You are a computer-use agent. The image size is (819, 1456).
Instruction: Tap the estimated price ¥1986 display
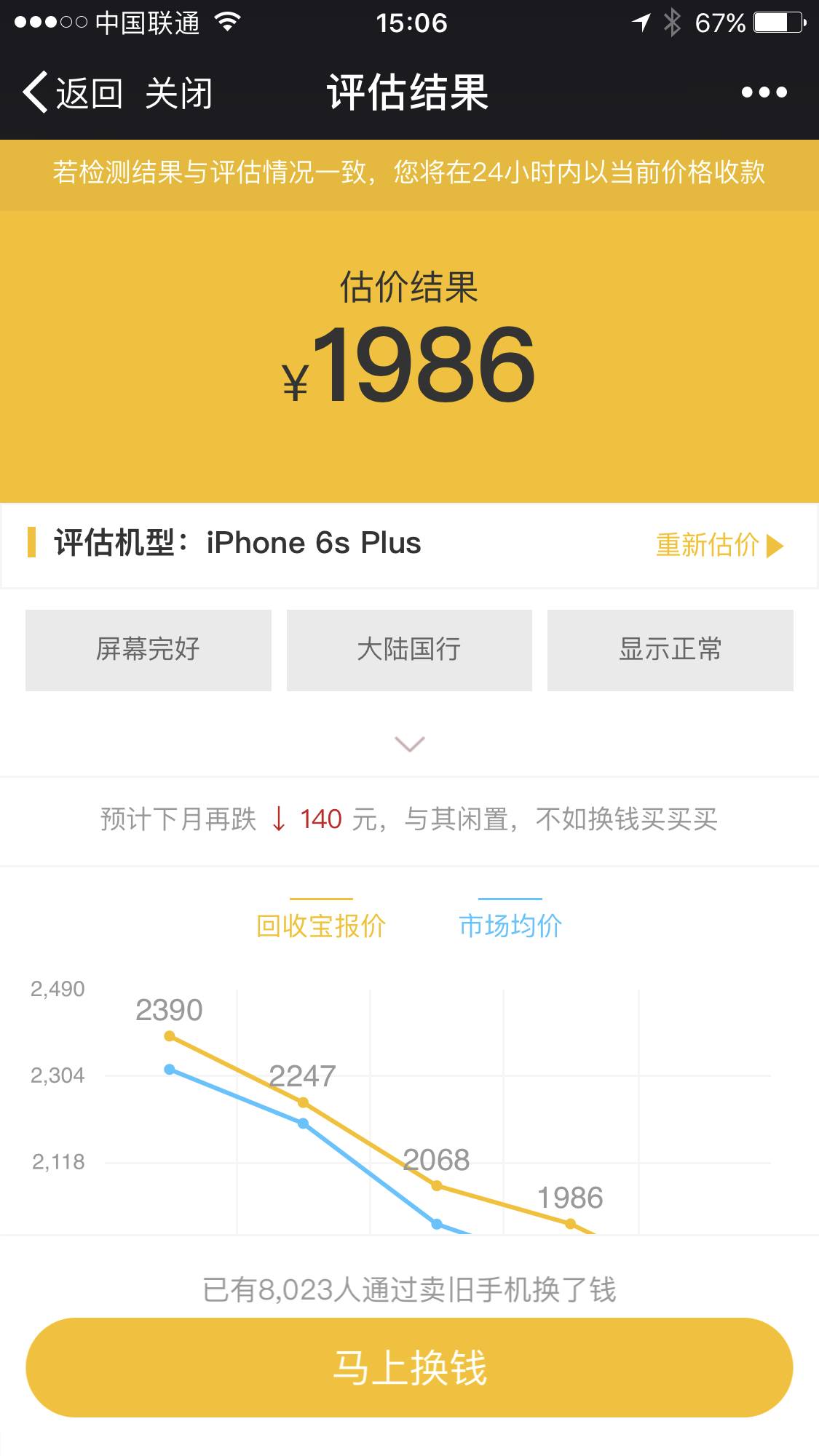click(x=409, y=366)
